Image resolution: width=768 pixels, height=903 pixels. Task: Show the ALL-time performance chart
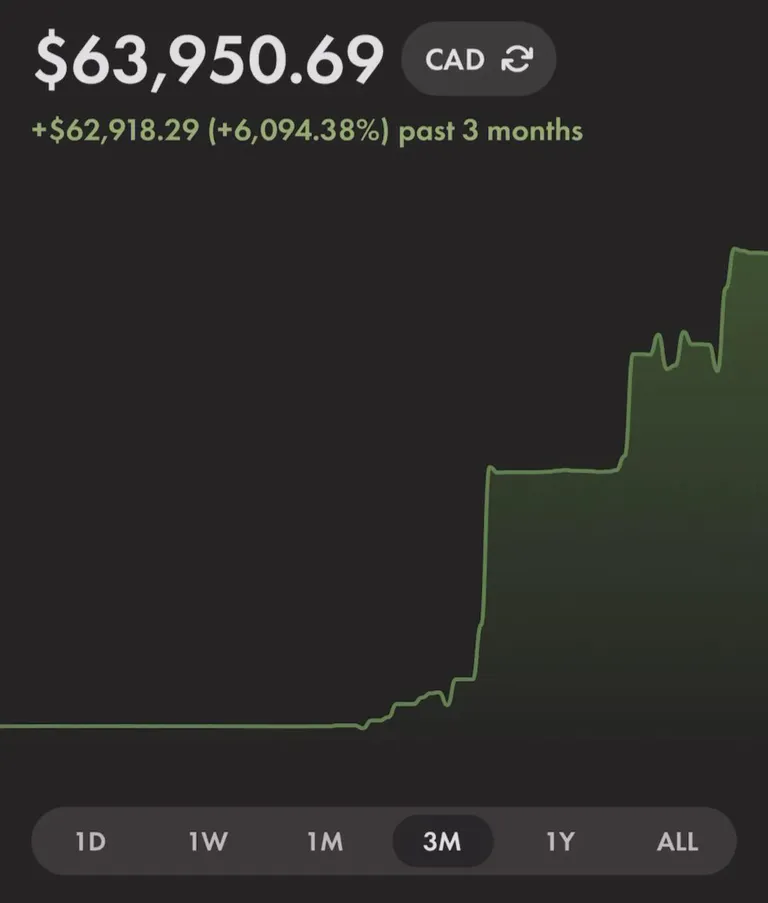pyautogui.click(x=676, y=842)
